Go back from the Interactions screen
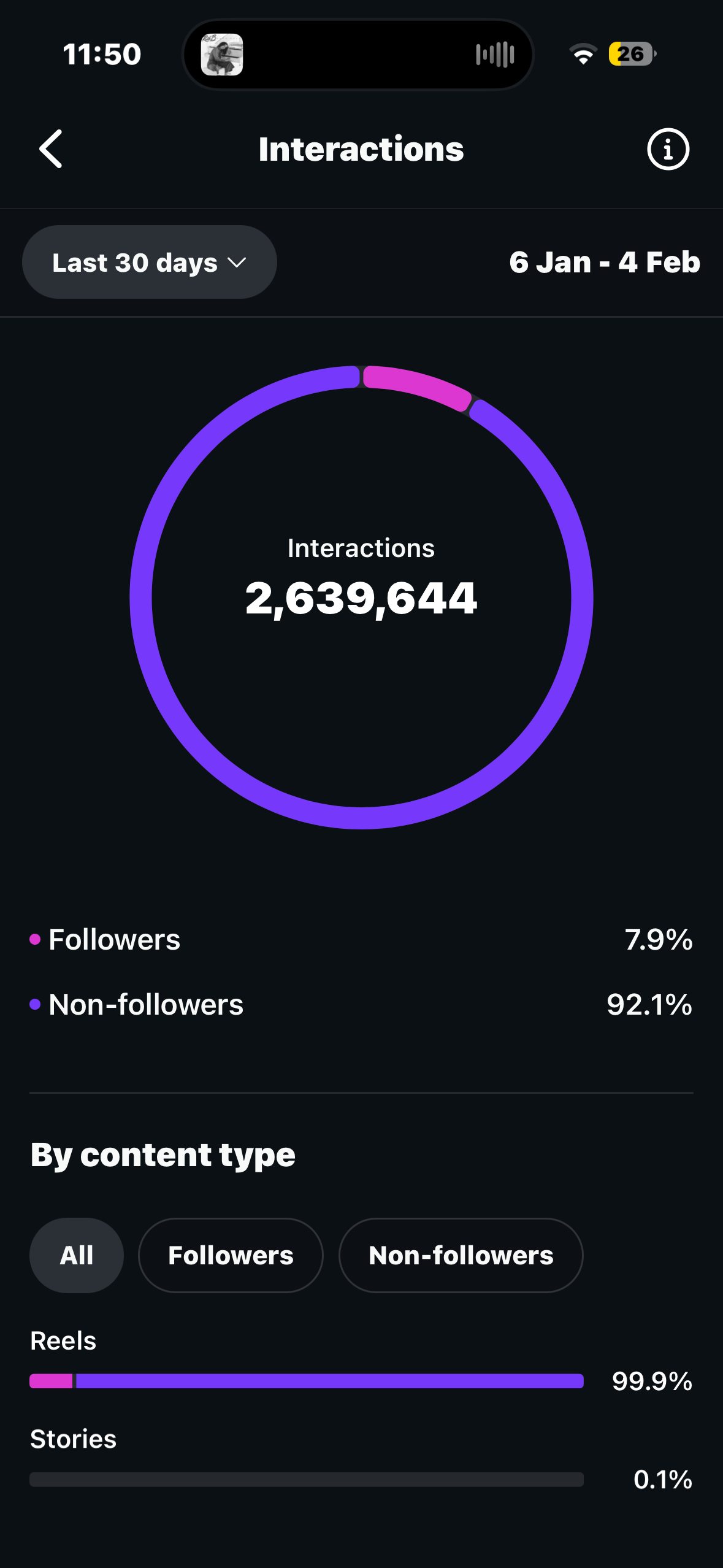Viewport: 723px width, 1568px height. pyautogui.click(x=52, y=149)
